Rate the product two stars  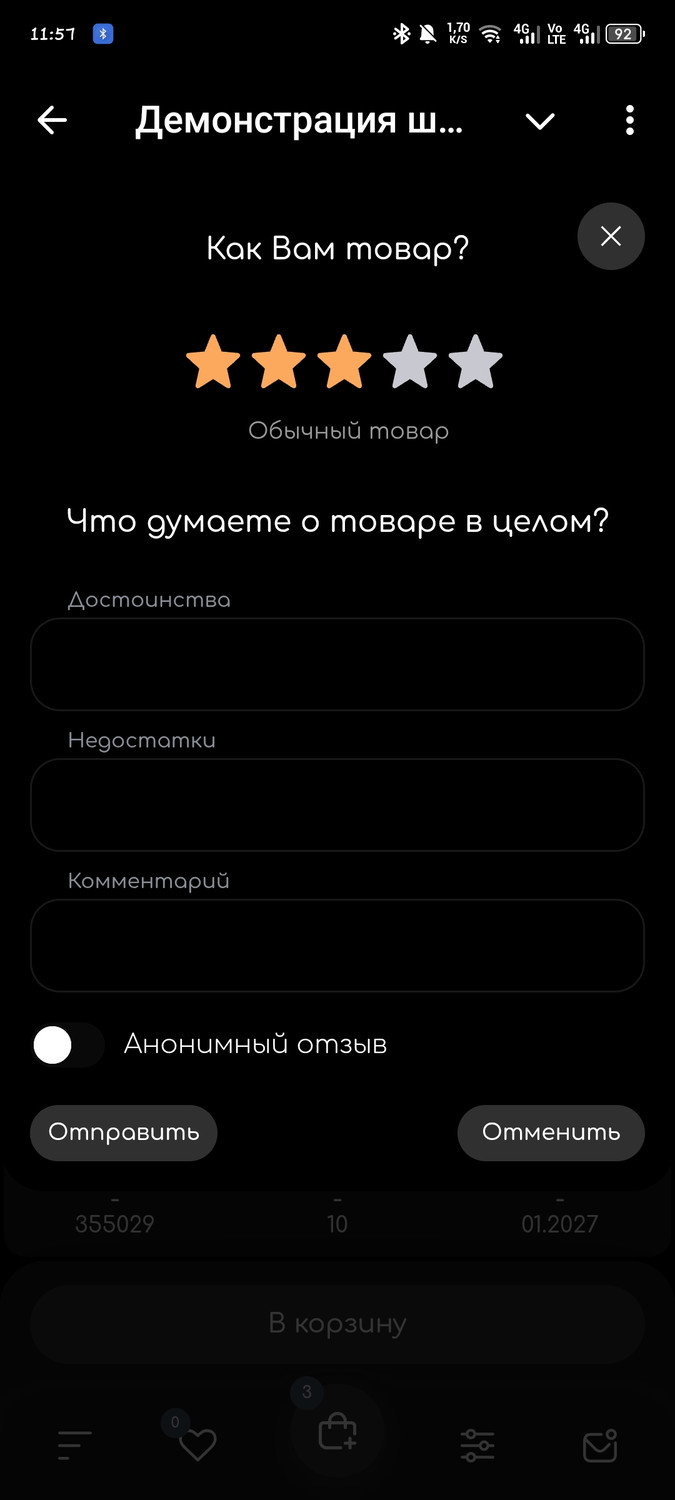coord(279,363)
